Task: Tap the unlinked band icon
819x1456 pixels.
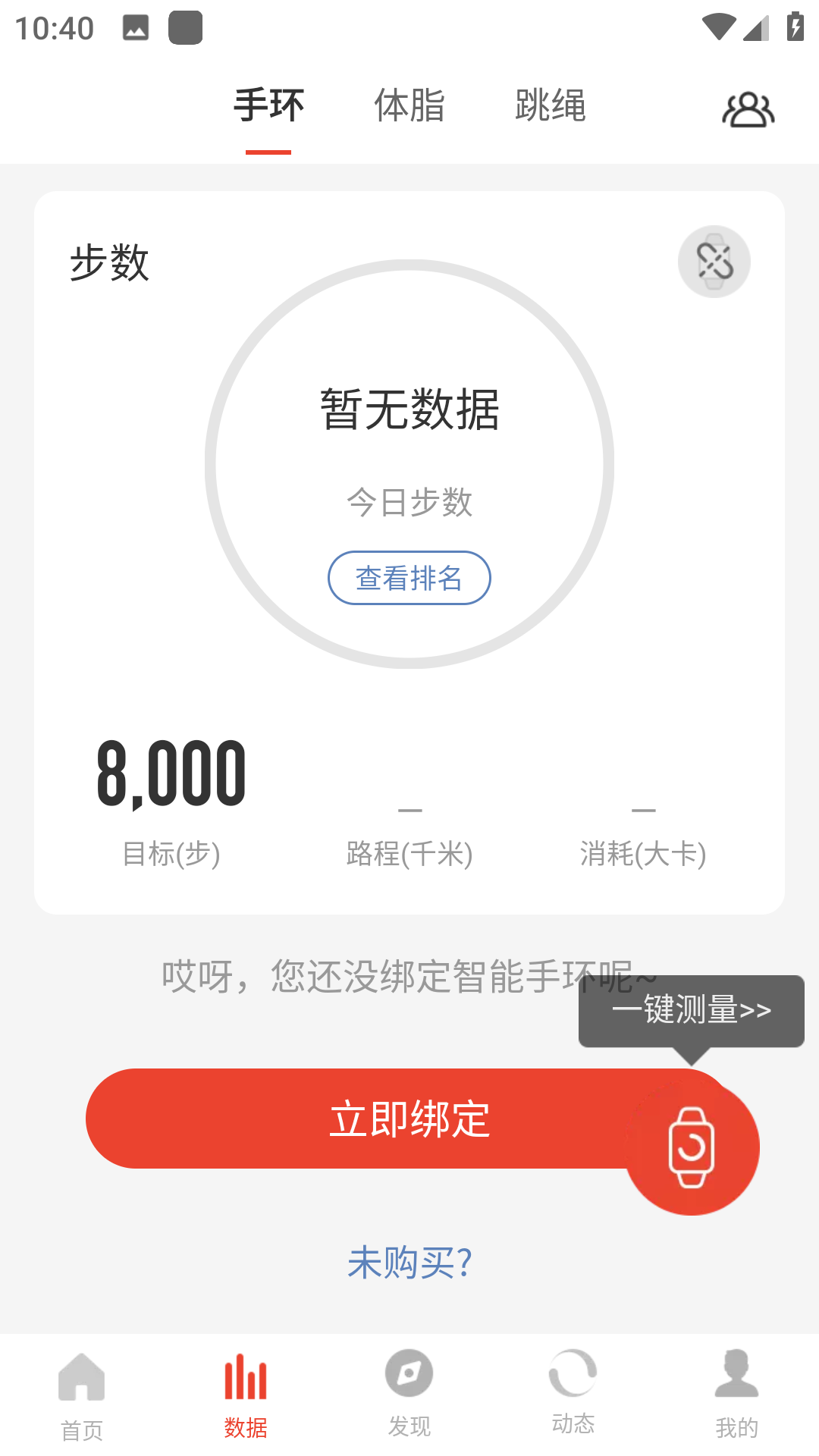Action: pyautogui.click(x=714, y=262)
